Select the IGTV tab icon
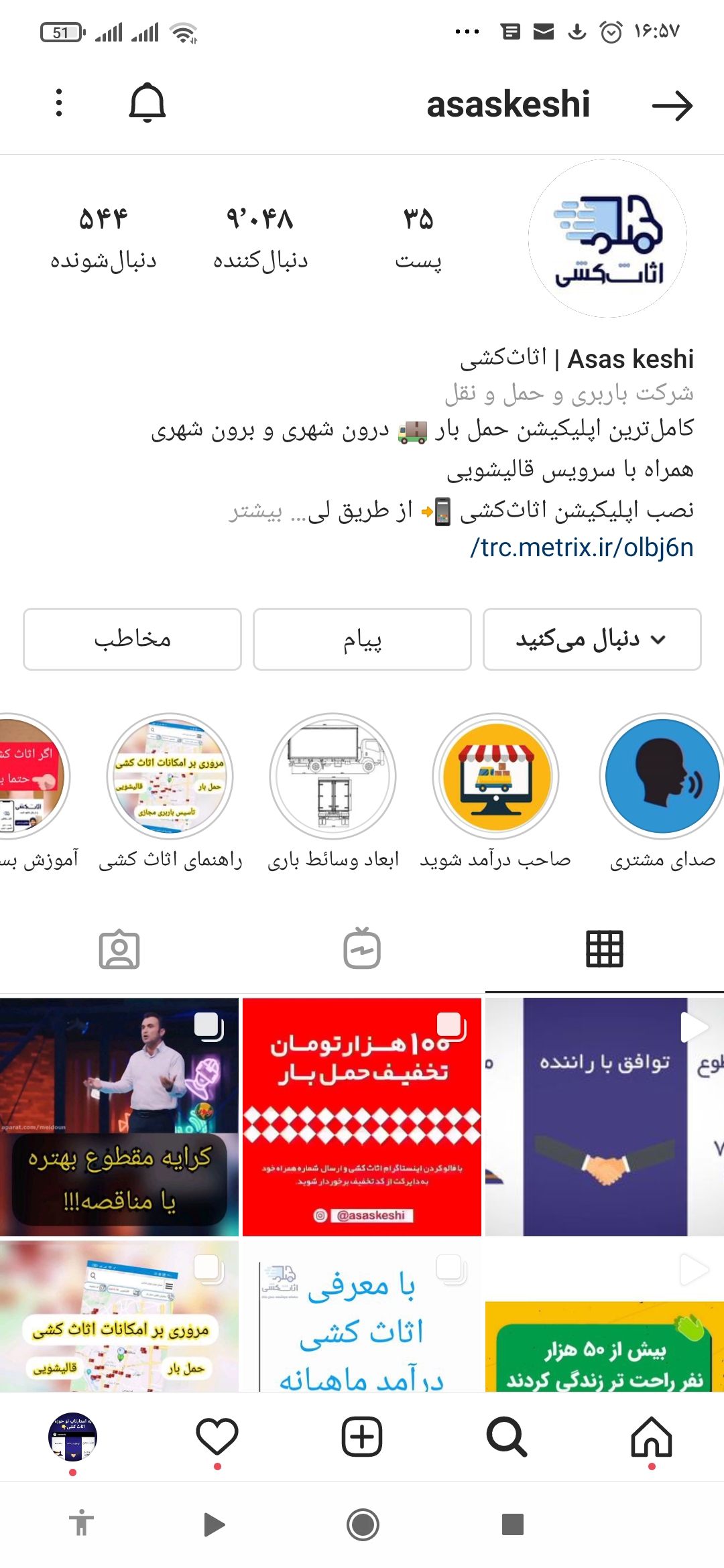 (x=361, y=949)
